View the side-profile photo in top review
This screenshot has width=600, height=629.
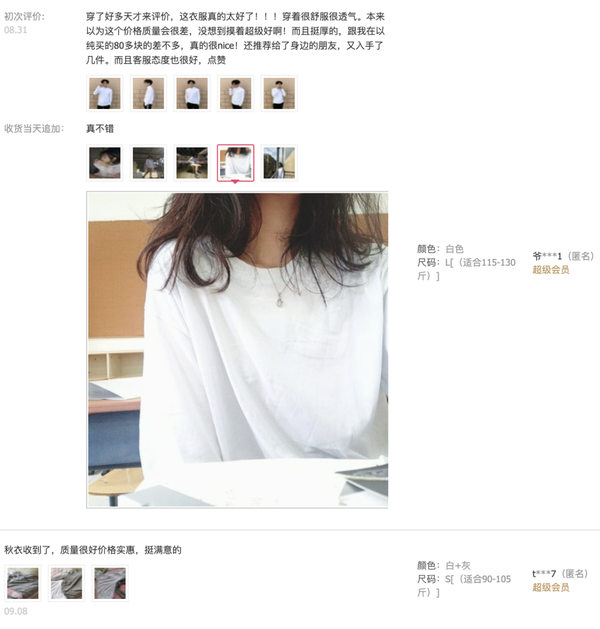tap(148, 93)
